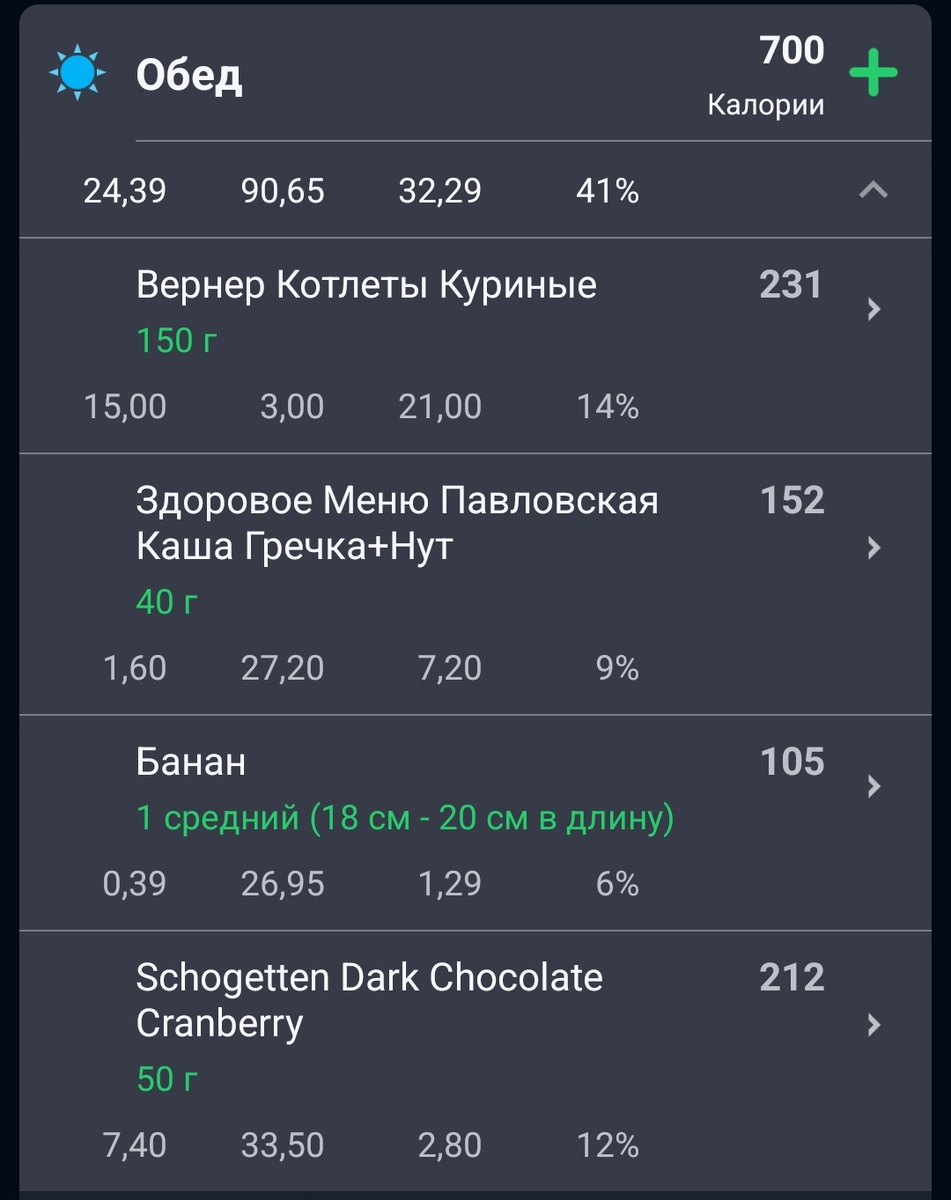Tap the green plus to add food
951x1200 pixels.
(x=874, y=73)
